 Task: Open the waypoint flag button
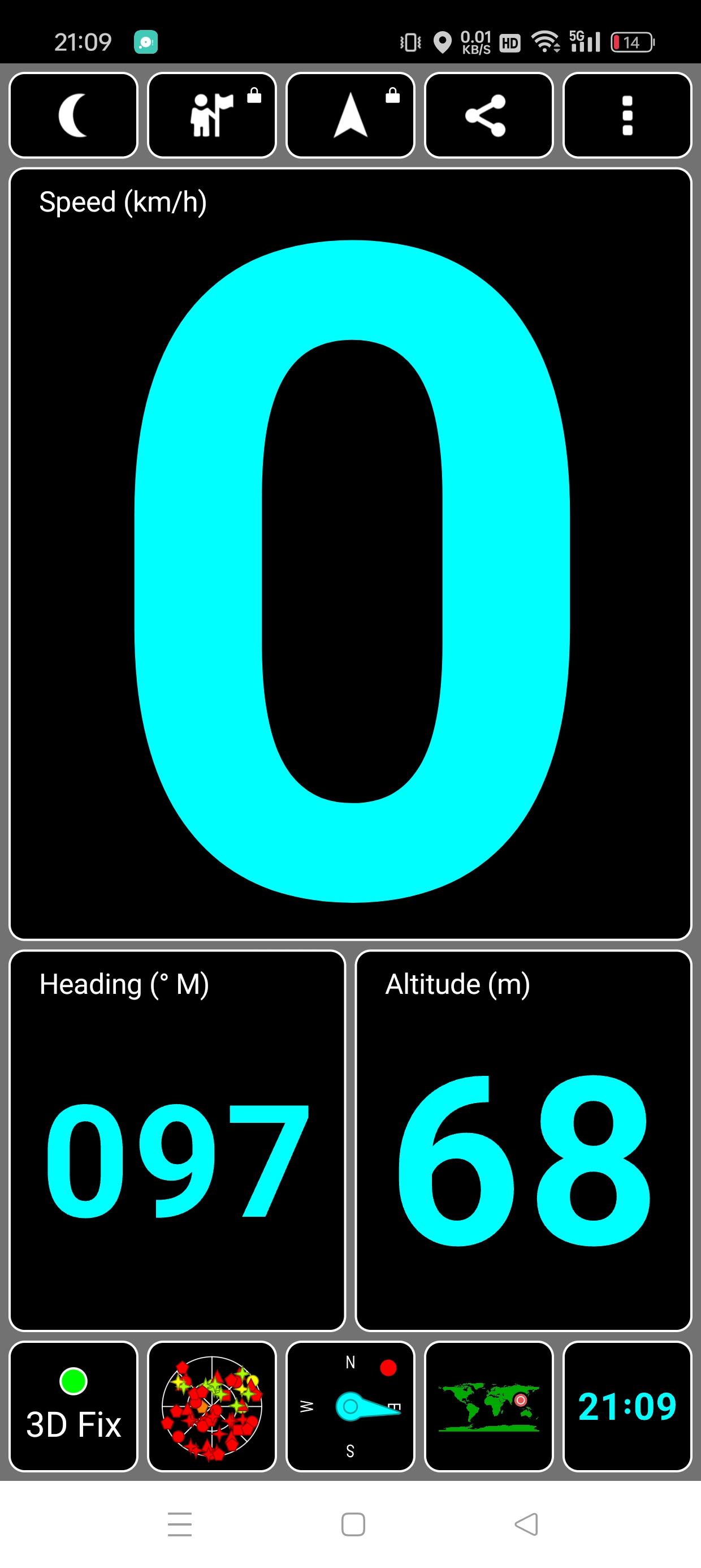point(212,115)
